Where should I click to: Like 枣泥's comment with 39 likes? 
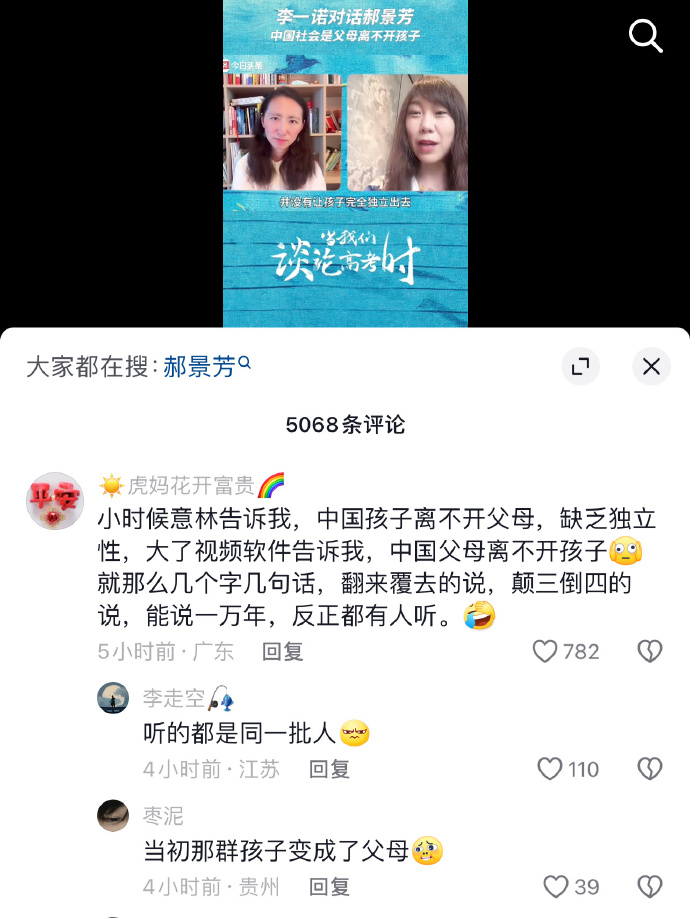555,886
